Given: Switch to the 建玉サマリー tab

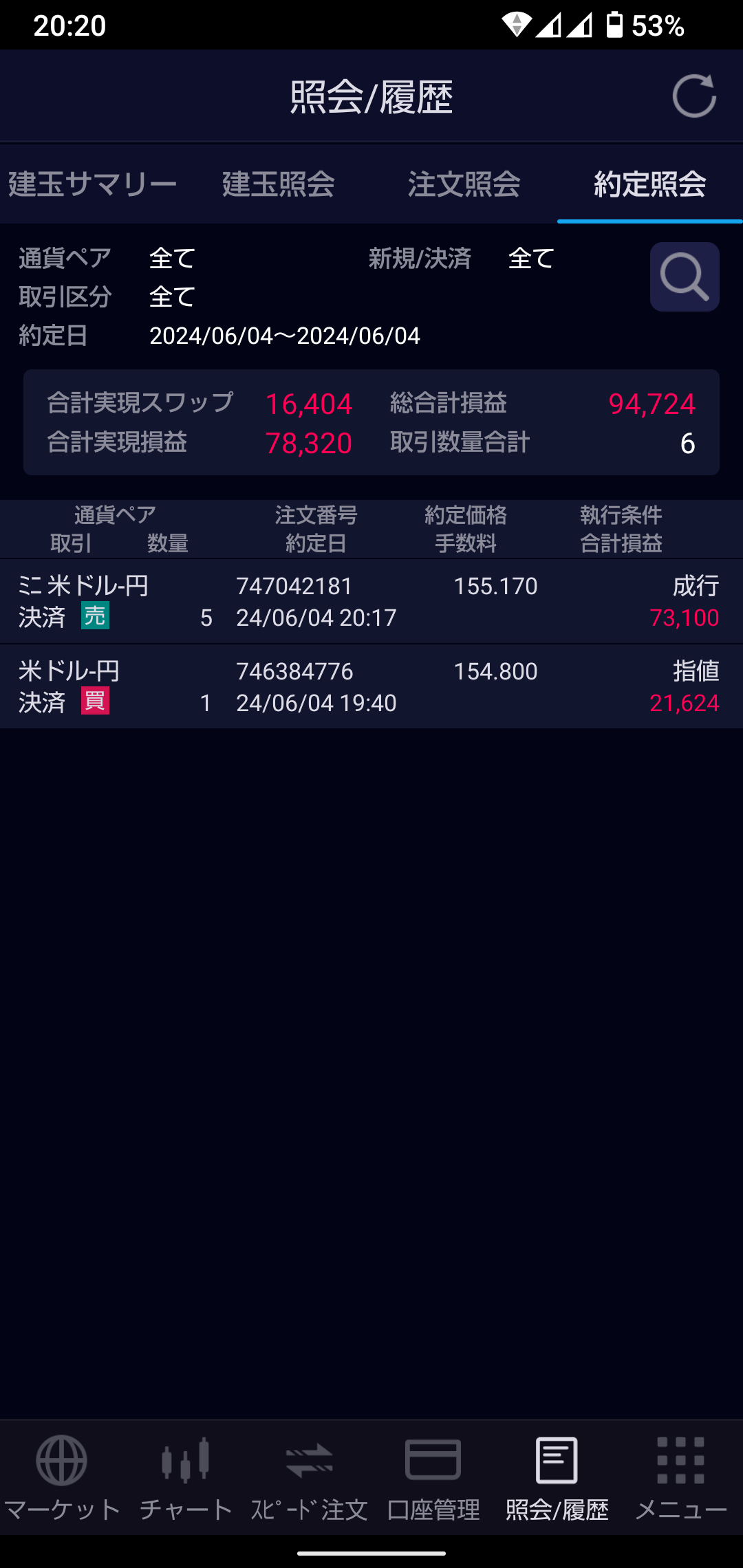Looking at the screenshot, I should [x=93, y=184].
